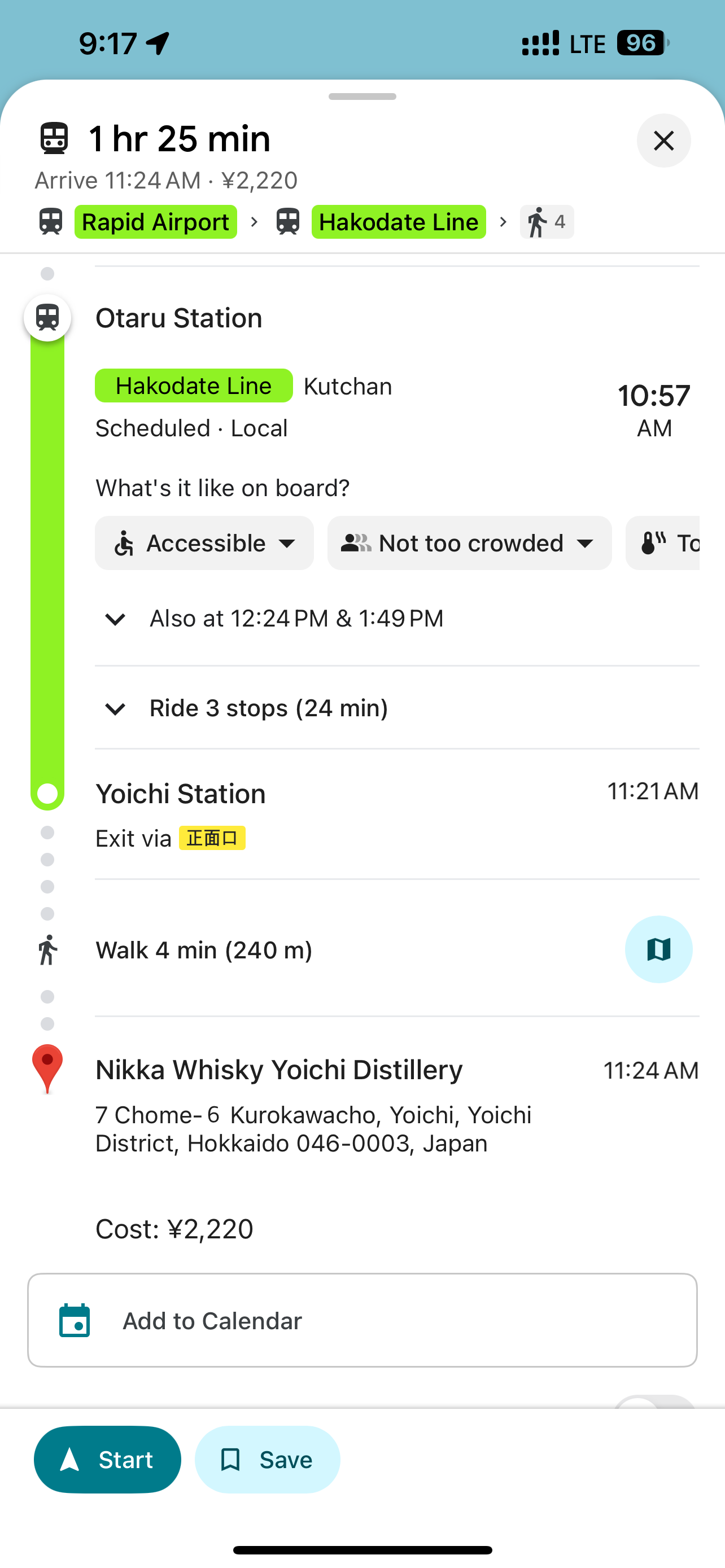Image resolution: width=725 pixels, height=1568 pixels.
Task: Start navigation for this route
Action: (x=107, y=1459)
